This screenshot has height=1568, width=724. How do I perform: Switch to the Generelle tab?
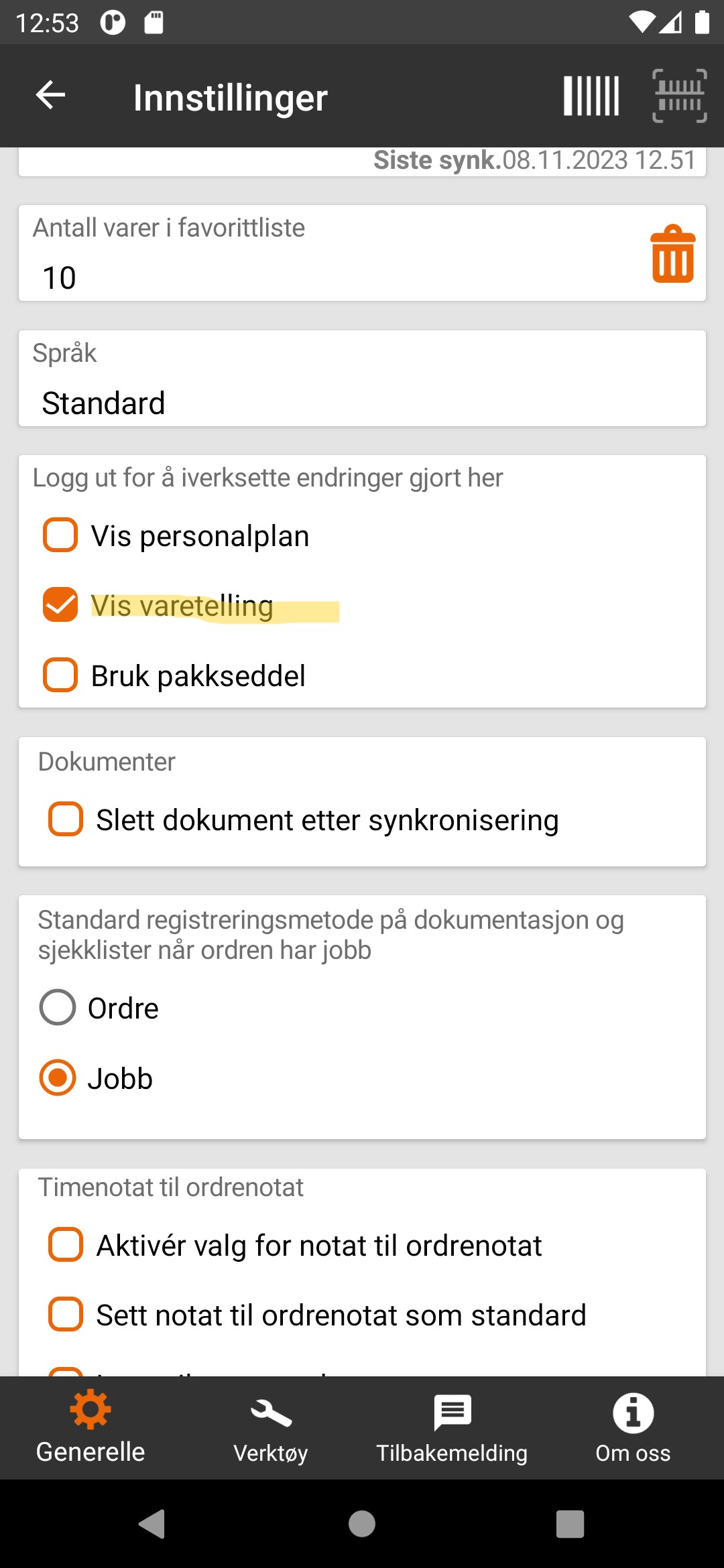click(90, 1429)
